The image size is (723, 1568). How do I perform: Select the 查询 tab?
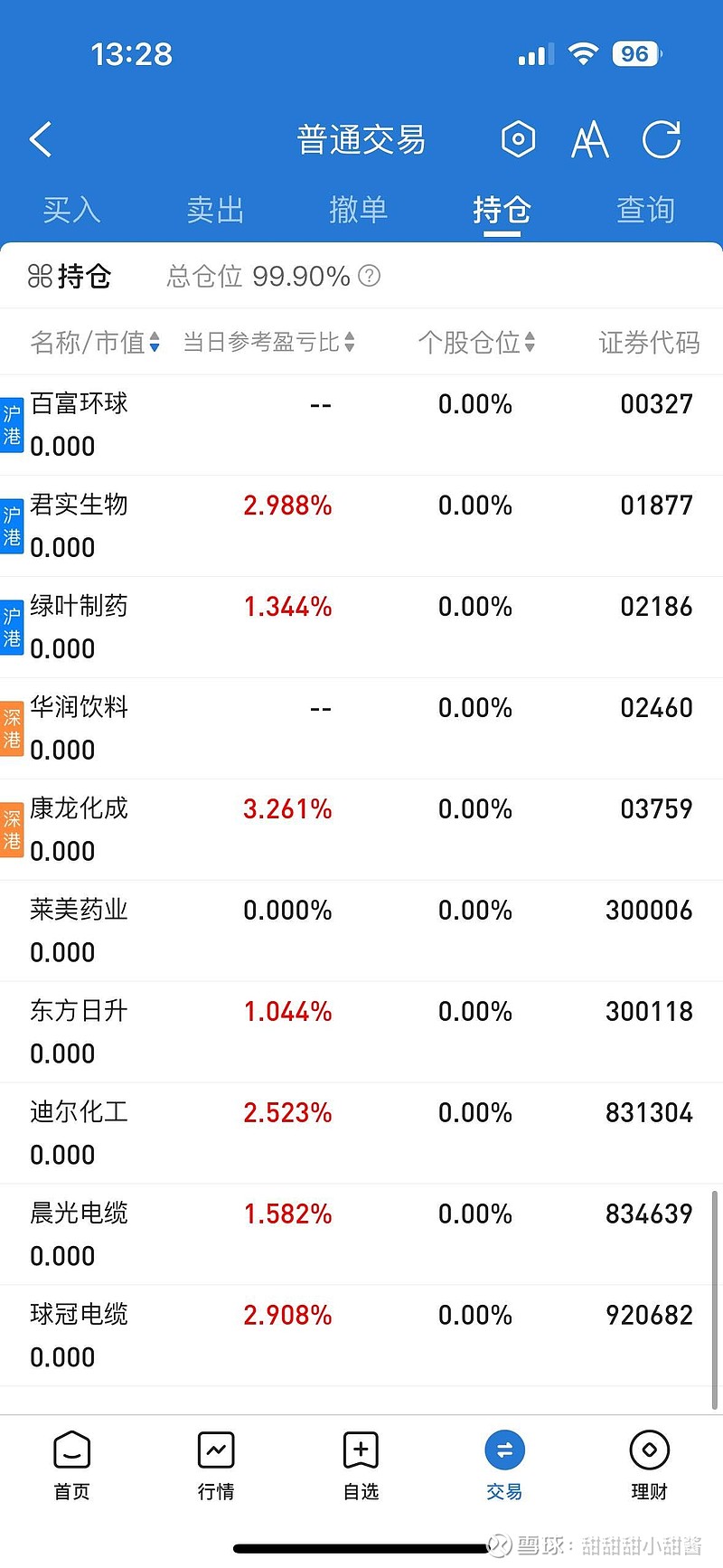coord(645,210)
